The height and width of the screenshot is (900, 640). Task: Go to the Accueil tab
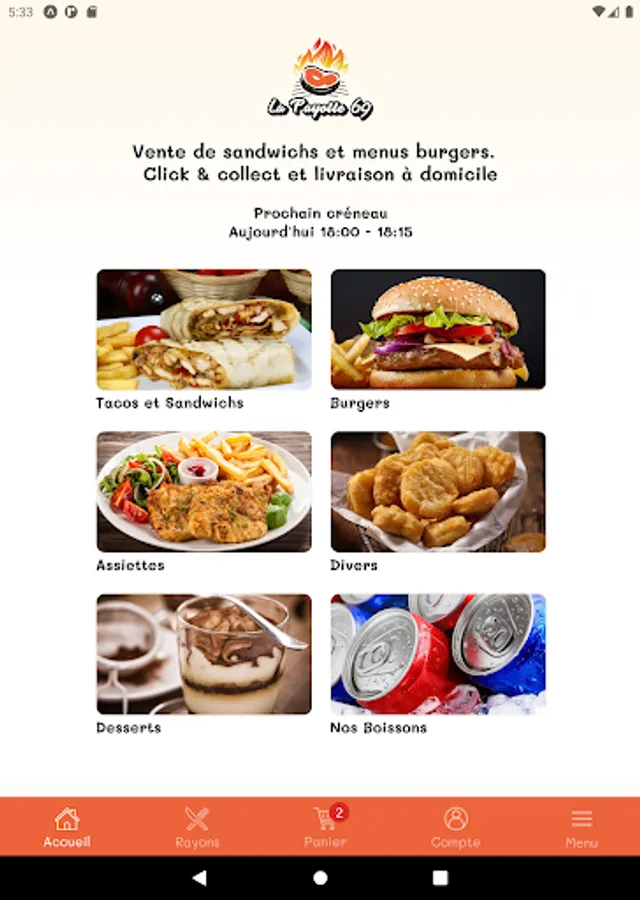[x=67, y=827]
